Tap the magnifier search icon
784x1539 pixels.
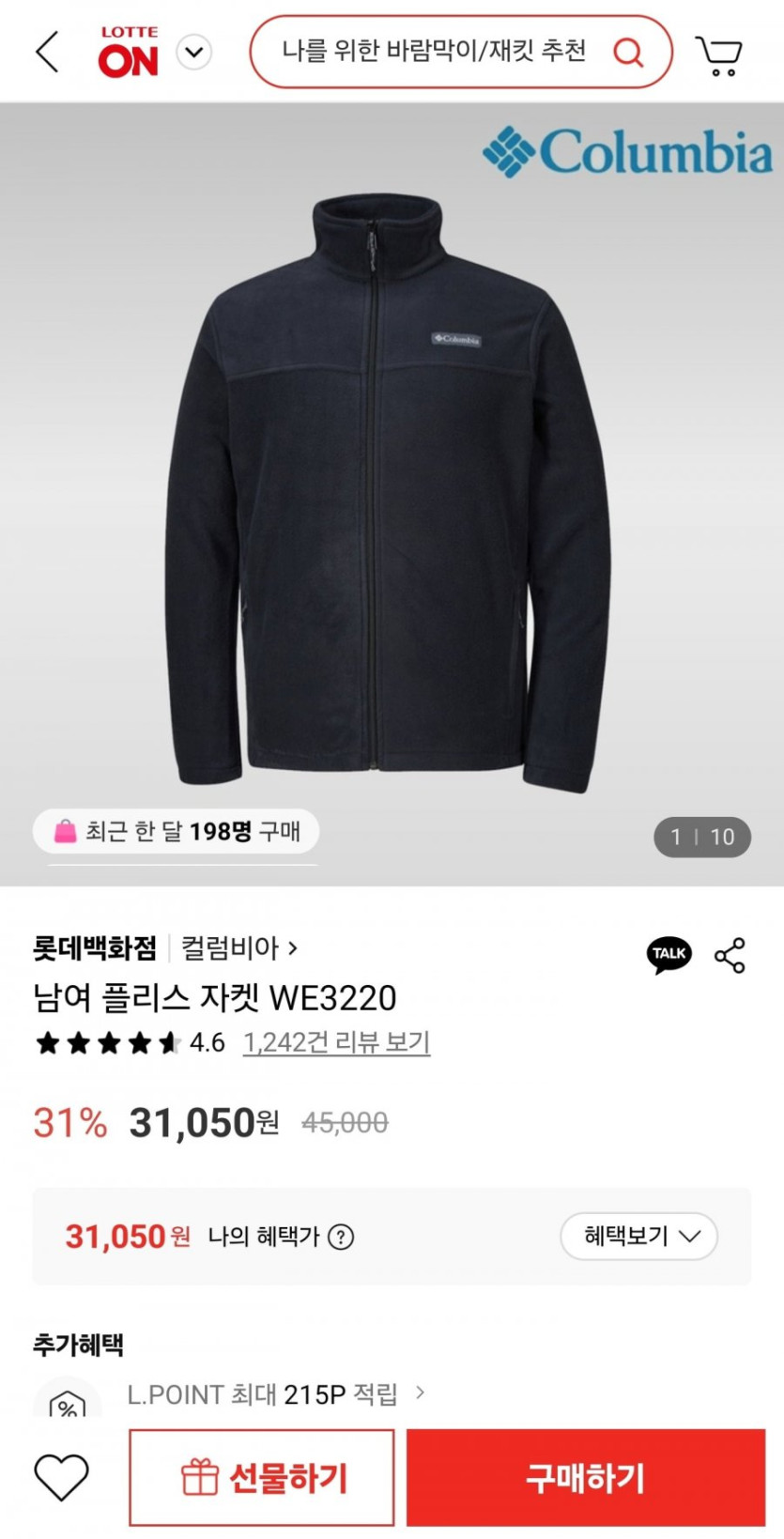[x=628, y=52]
